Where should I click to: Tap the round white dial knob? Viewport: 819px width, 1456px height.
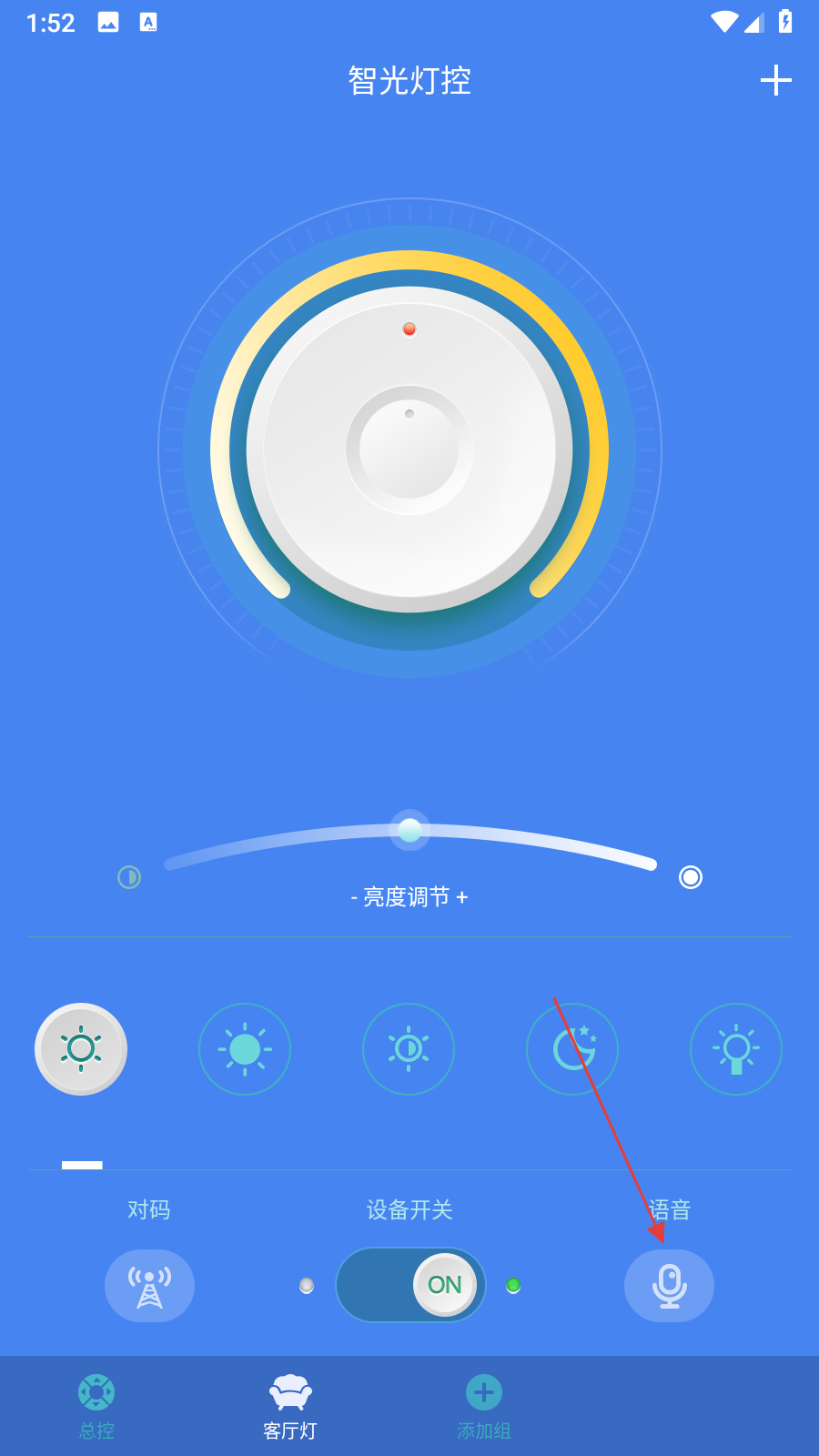409,450
